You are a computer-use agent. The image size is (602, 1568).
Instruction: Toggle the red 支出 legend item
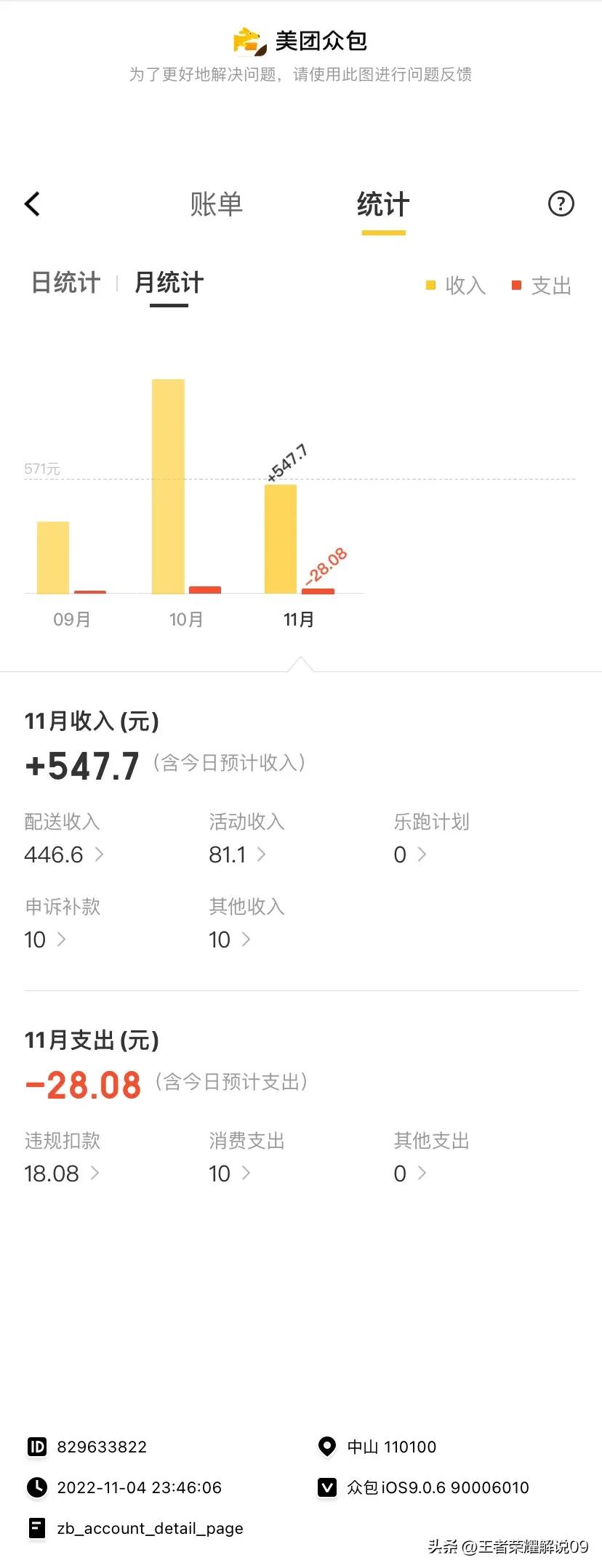541,285
